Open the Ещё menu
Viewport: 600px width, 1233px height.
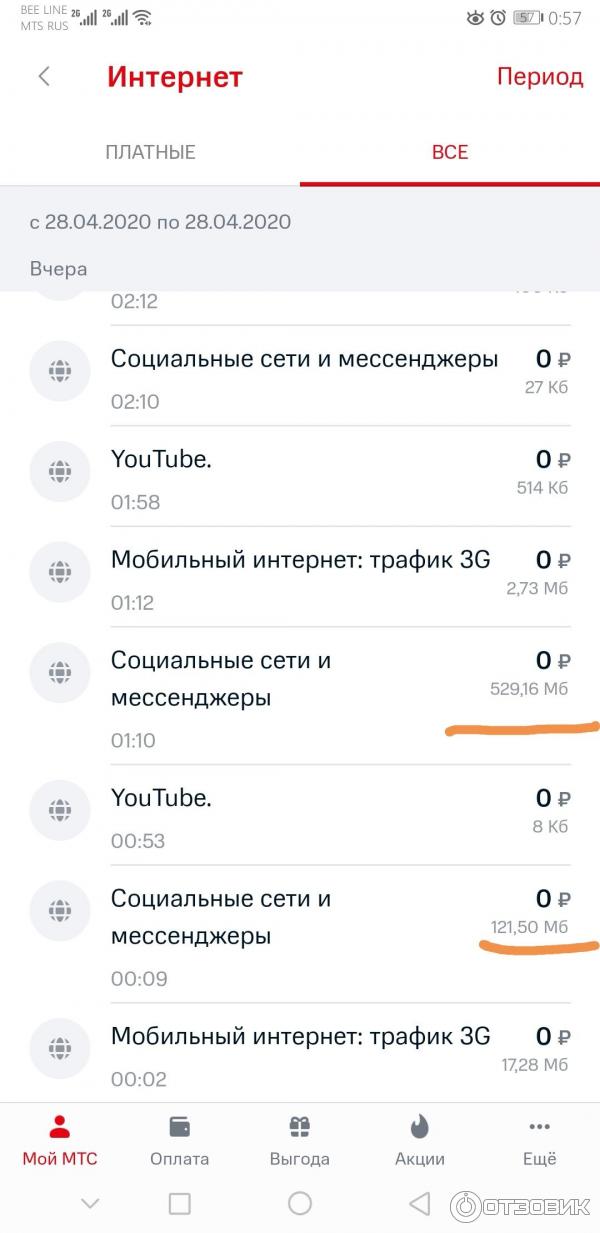(540, 1141)
